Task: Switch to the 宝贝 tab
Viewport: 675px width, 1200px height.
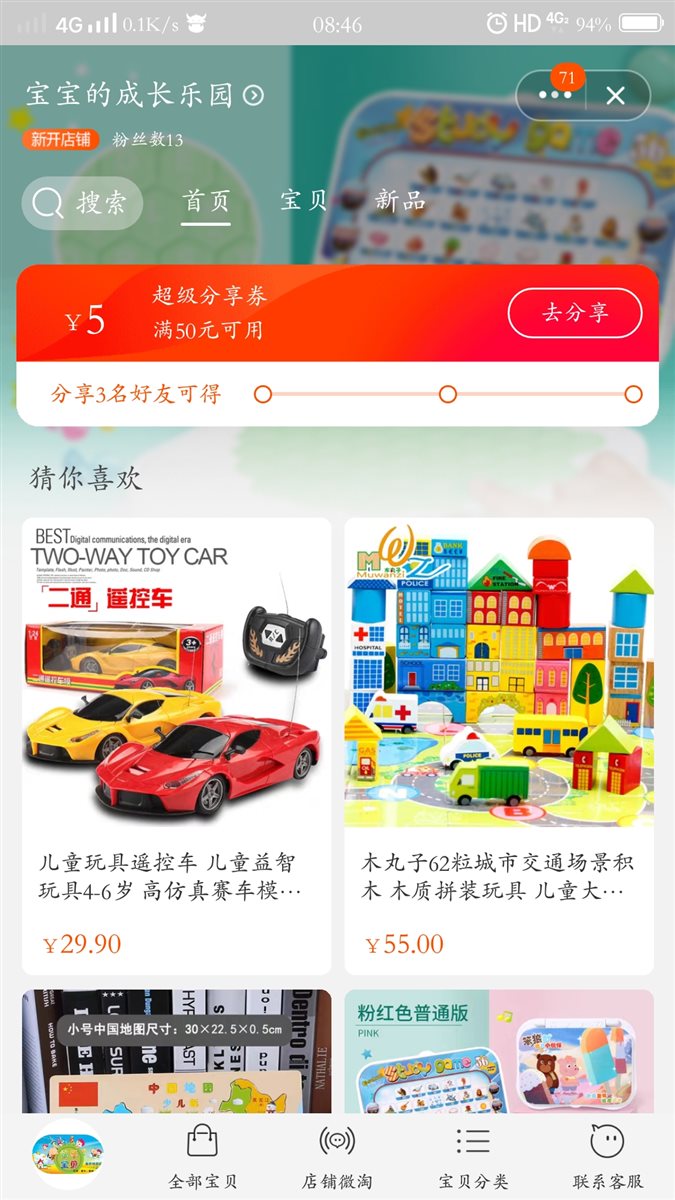Action: click(303, 201)
